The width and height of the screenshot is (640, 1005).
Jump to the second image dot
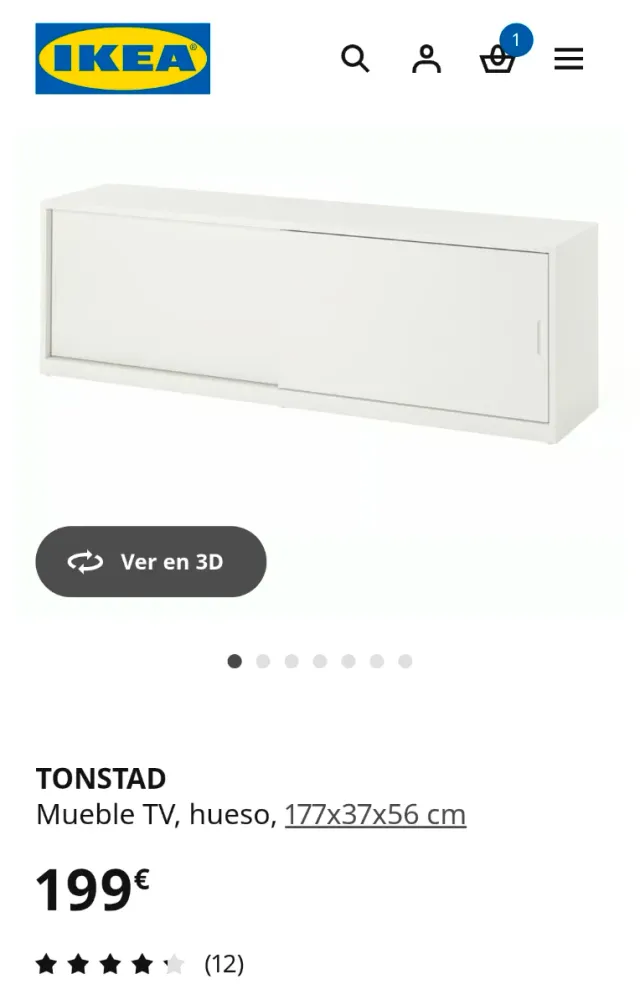[x=263, y=661]
